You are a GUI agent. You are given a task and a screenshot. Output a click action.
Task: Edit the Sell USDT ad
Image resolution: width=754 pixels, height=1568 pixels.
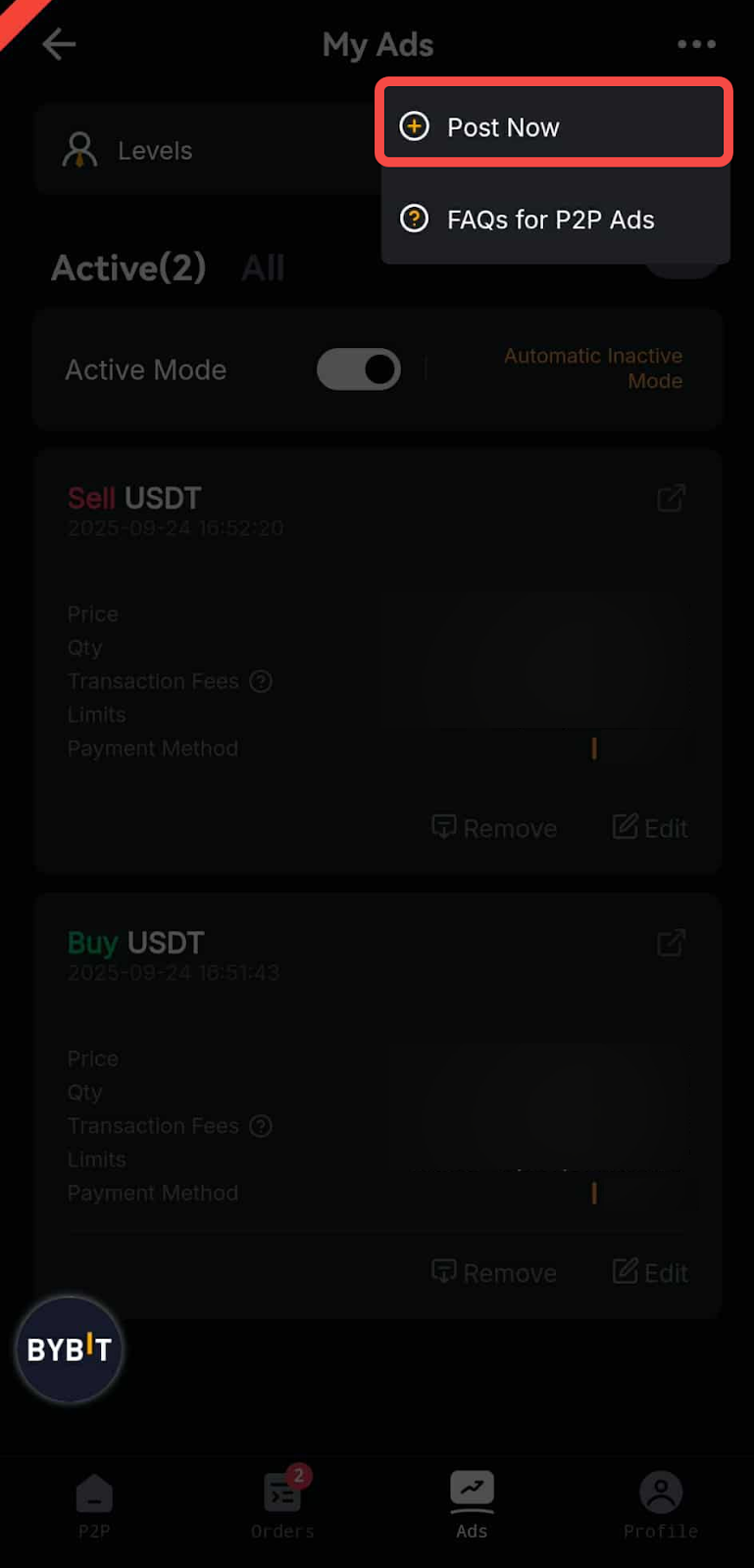(651, 828)
